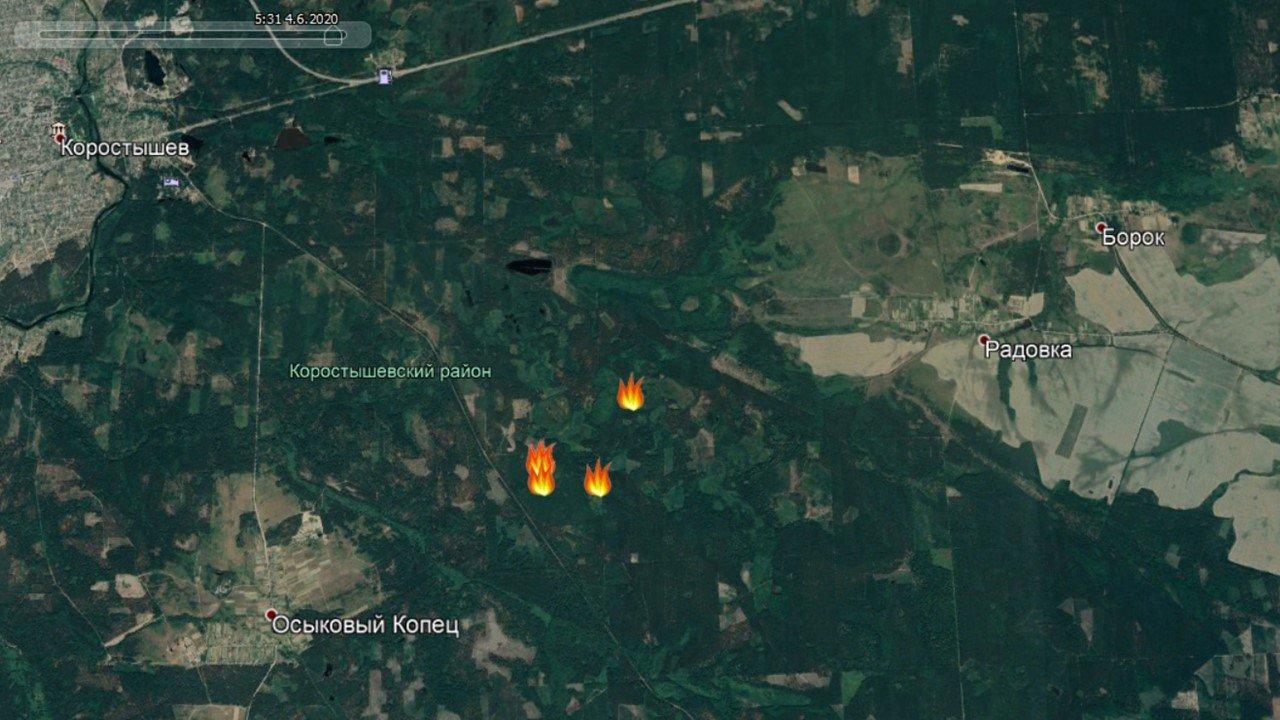Tap the Радовка placemark pin
Screen dimensions: 1280x720
tap(984, 340)
